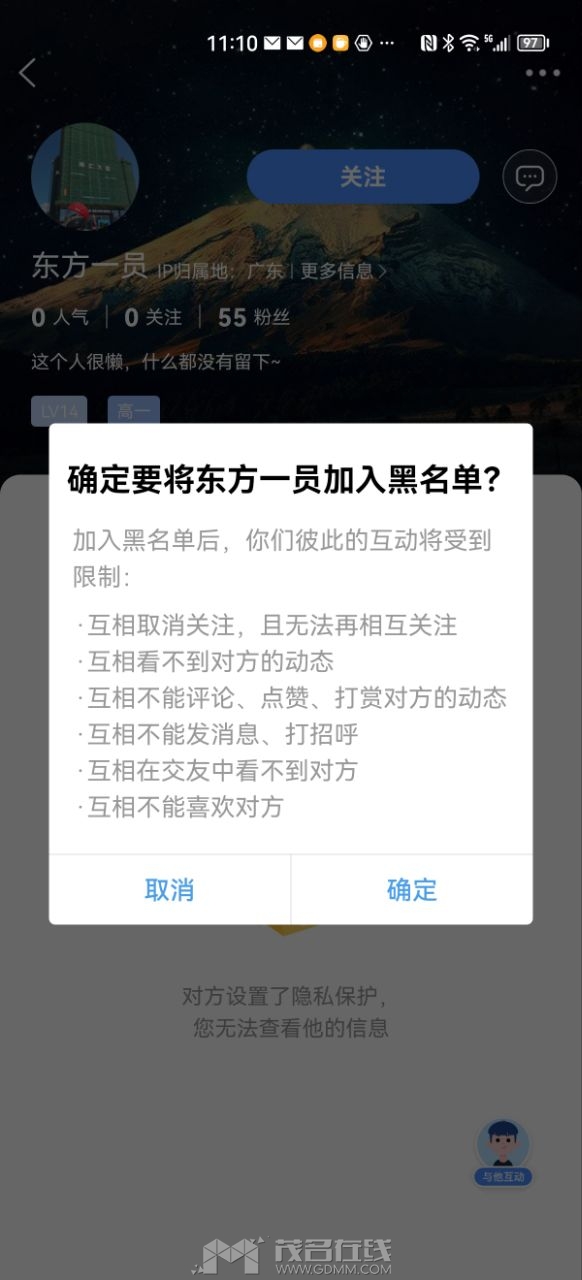
Task: Cancel adding 东方一员 to the blacklist
Action: (169, 889)
